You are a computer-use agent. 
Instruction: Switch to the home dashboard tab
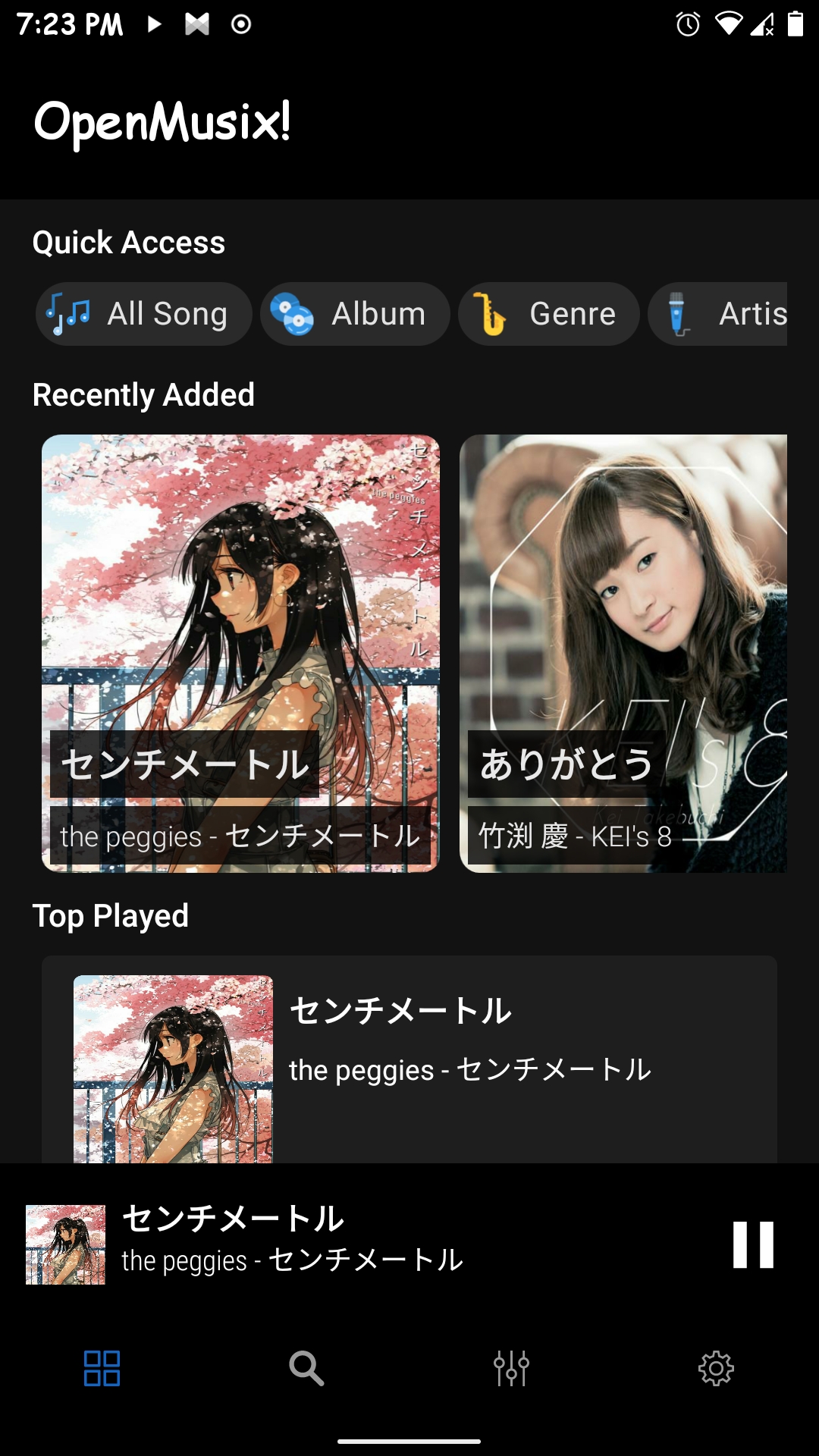click(x=102, y=1368)
